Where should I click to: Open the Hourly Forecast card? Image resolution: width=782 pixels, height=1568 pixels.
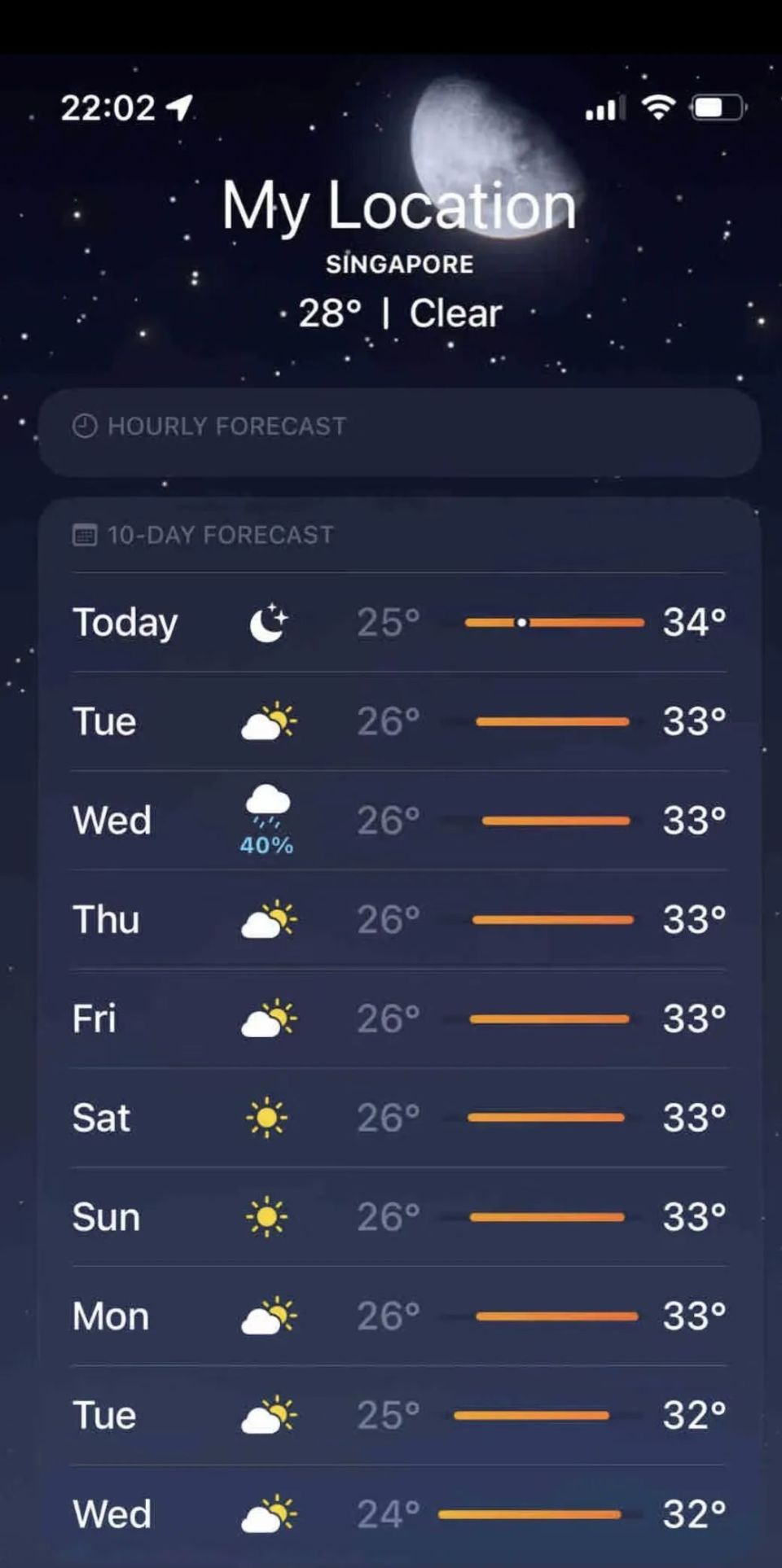point(399,431)
